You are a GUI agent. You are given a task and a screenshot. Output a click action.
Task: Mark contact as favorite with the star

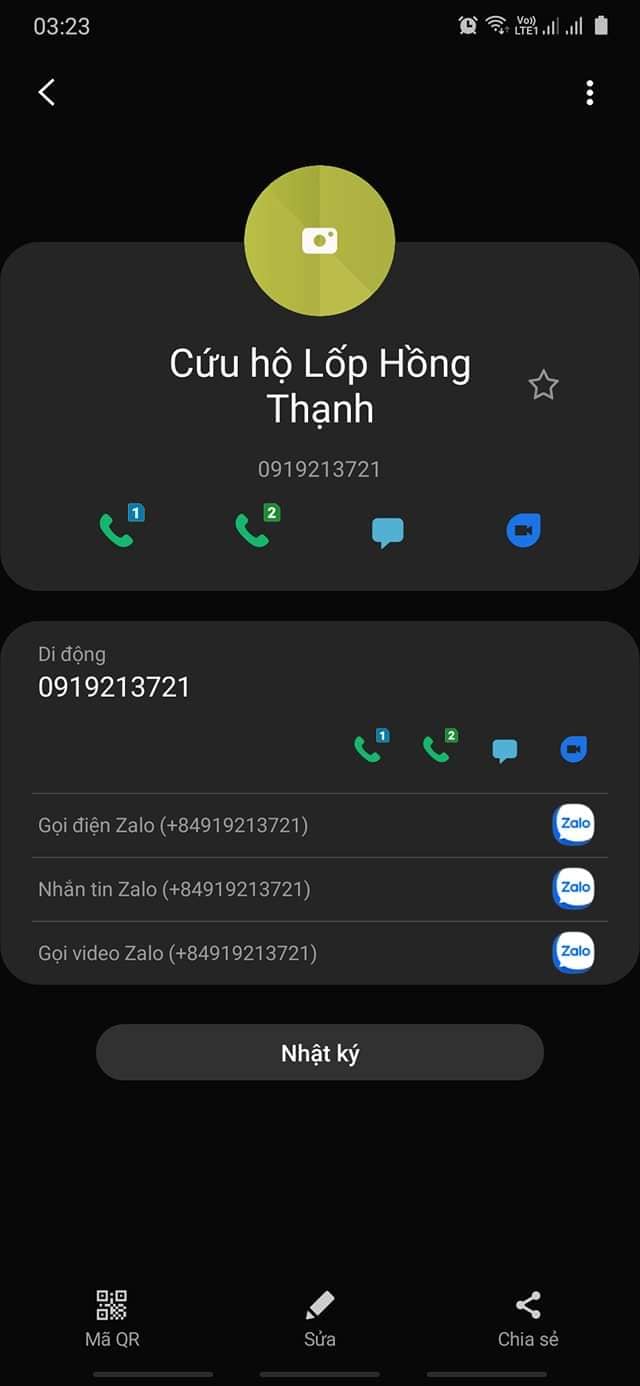543,385
